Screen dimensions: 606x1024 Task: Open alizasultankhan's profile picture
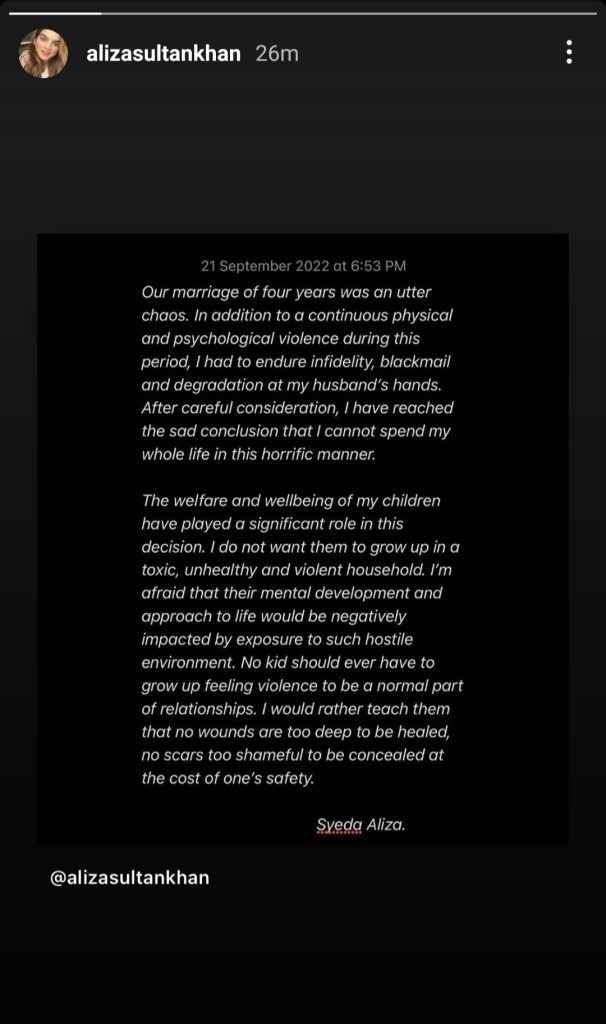(x=43, y=53)
